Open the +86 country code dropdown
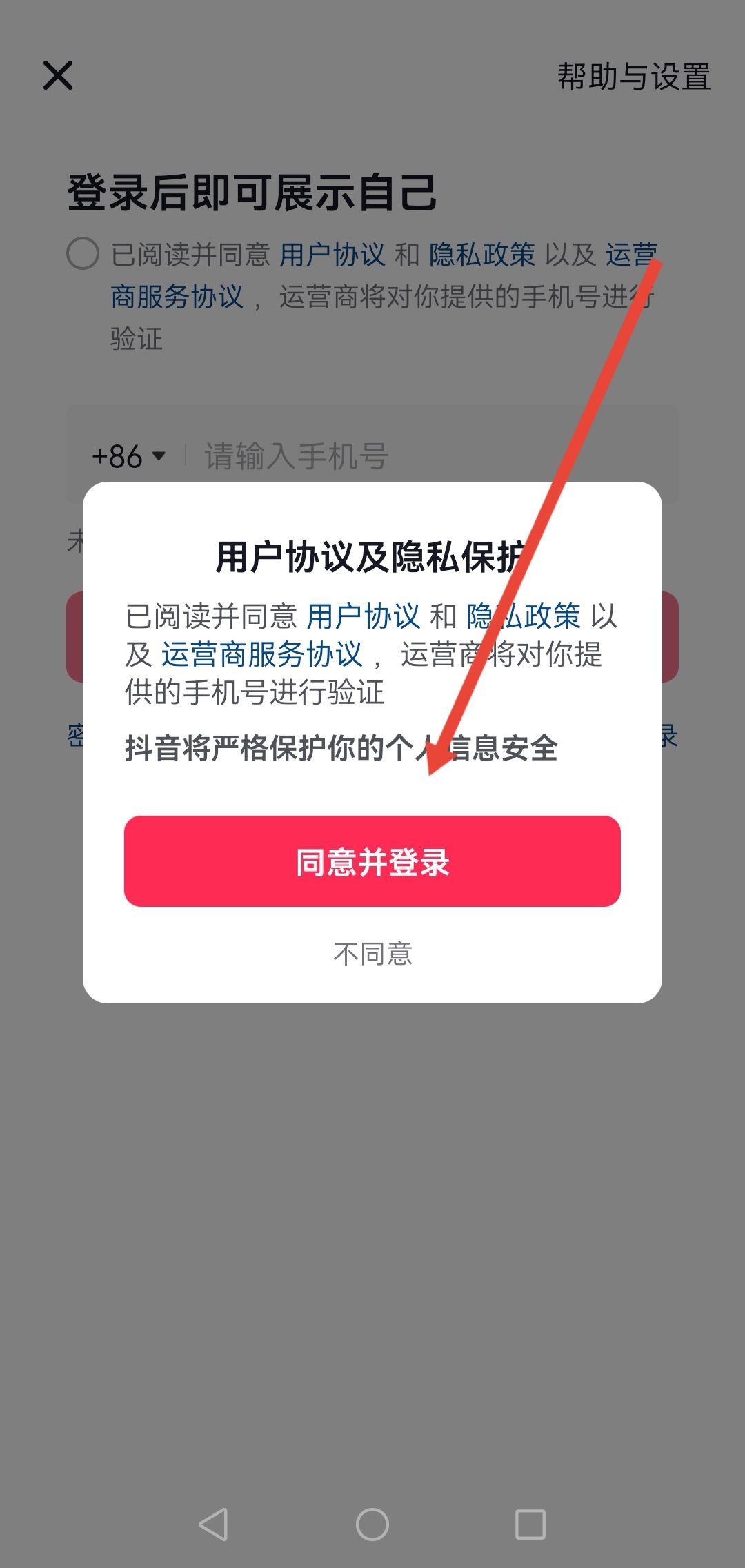 click(117, 455)
